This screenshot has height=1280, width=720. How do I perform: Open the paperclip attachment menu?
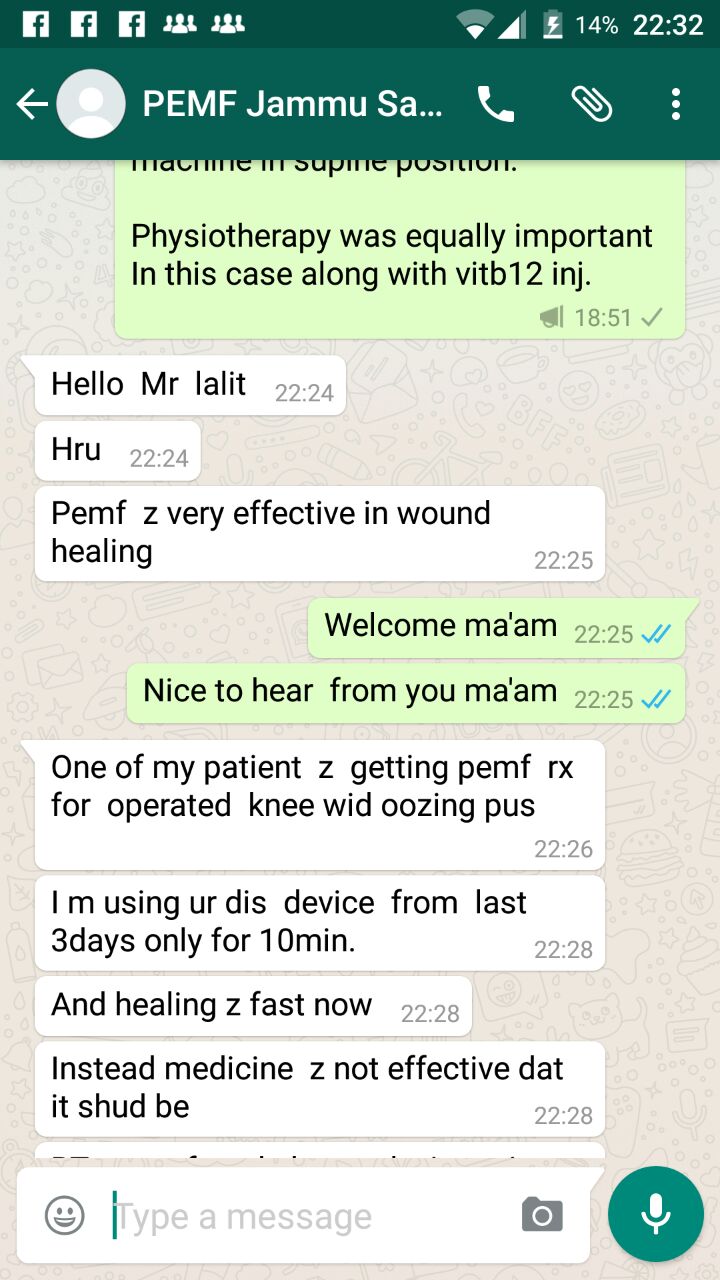pos(591,103)
